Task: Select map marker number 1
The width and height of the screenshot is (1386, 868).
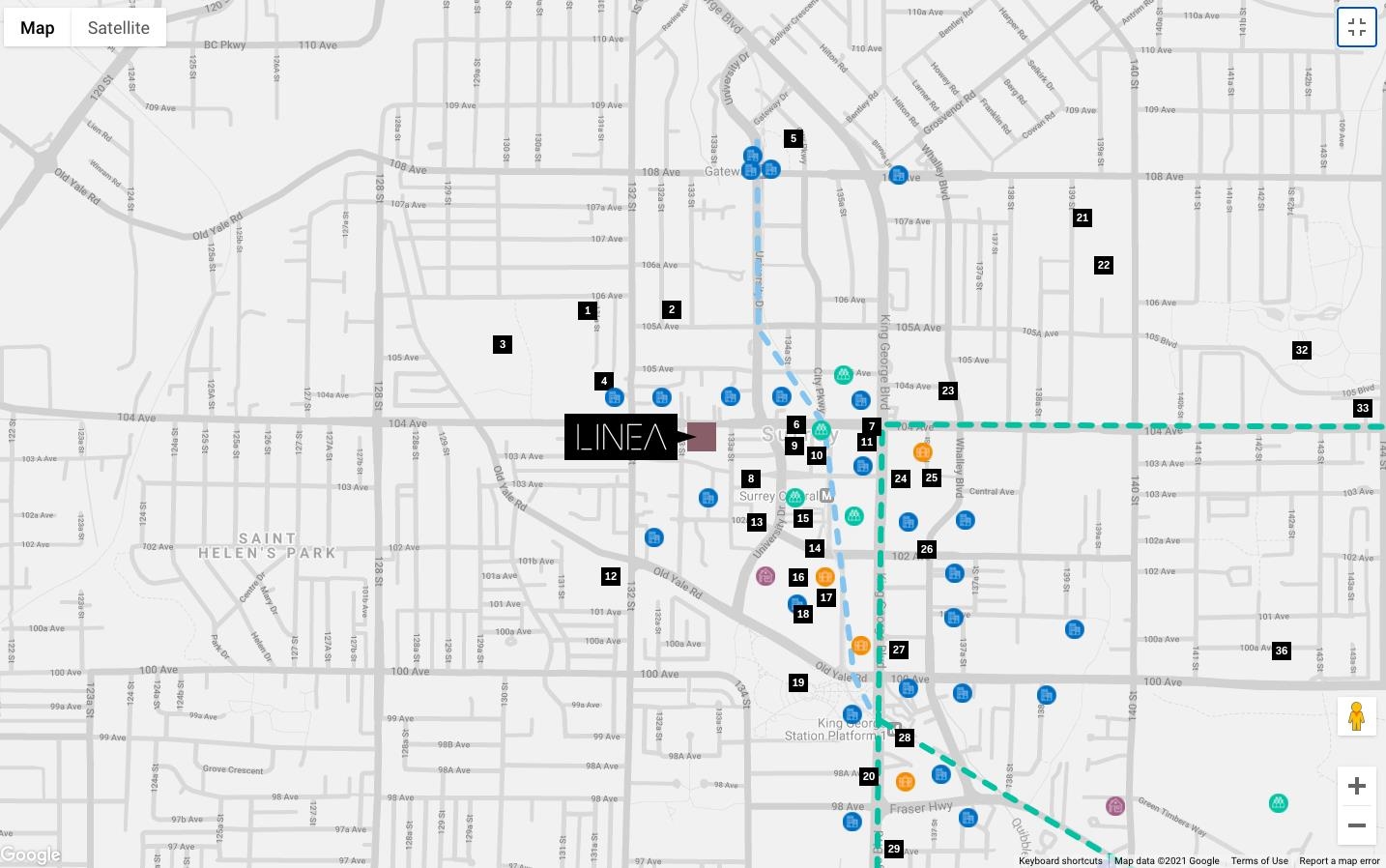Action: [x=587, y=310]
